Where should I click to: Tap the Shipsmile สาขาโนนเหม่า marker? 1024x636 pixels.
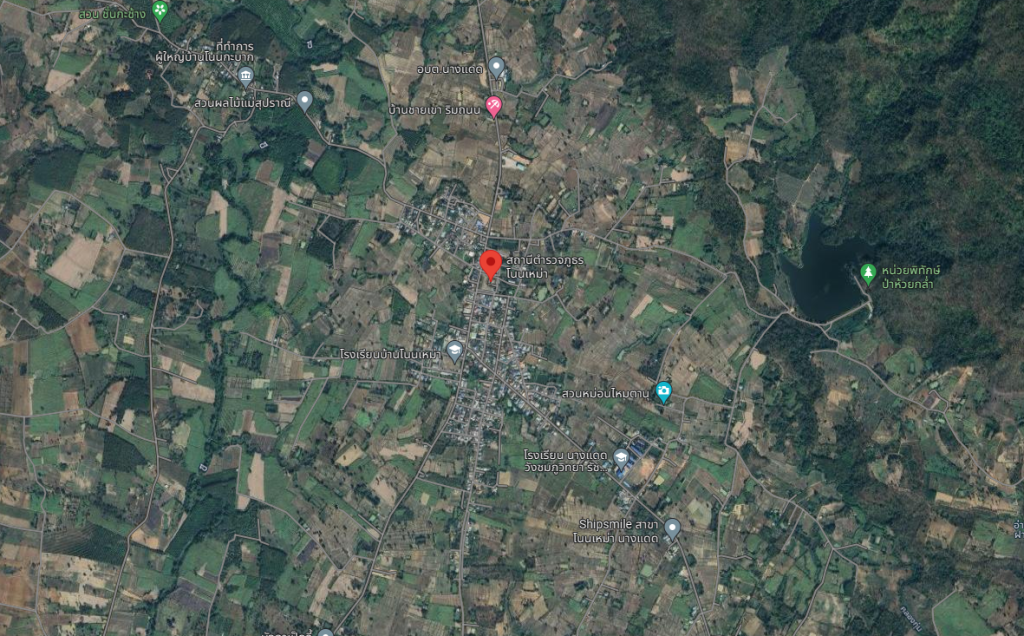(673, 527)
